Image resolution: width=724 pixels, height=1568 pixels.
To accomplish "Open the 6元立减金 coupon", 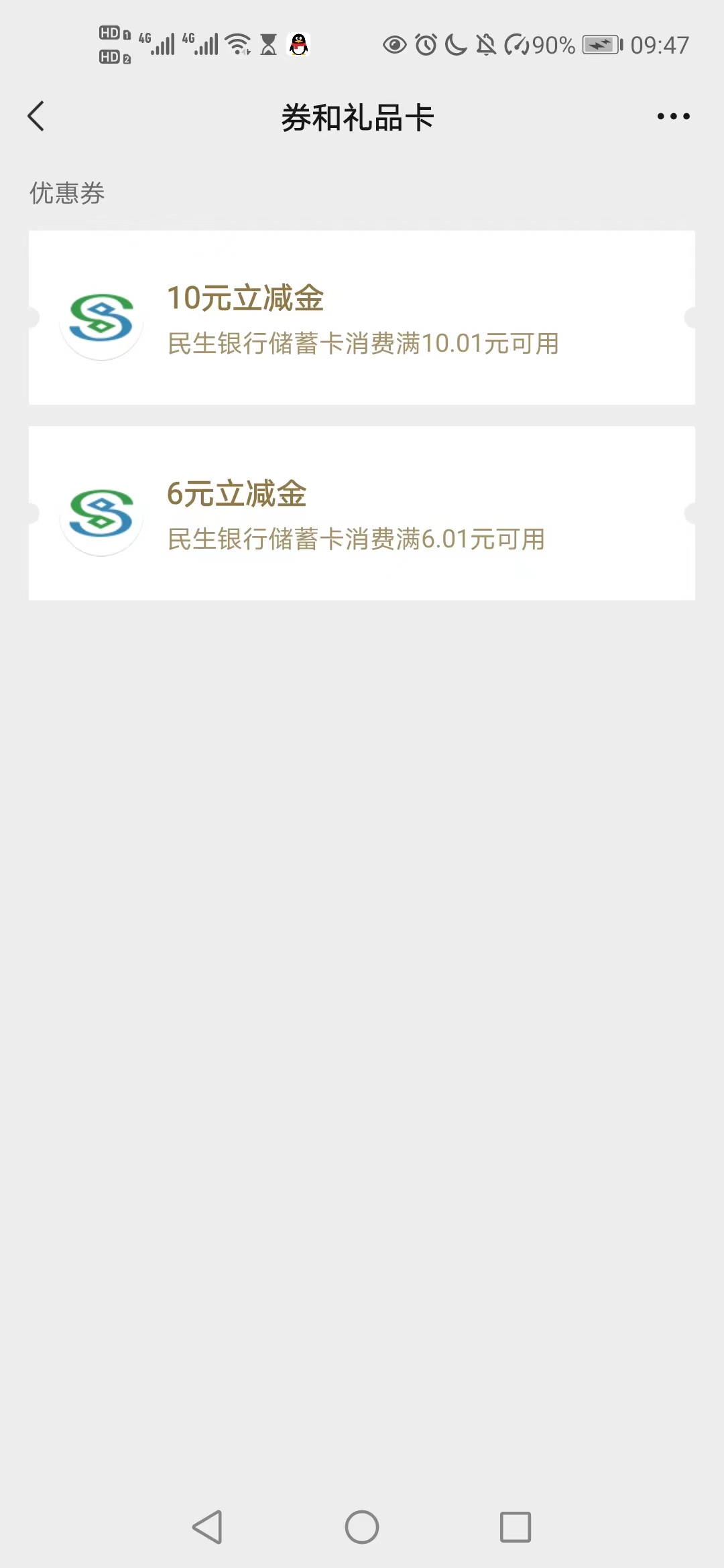I will coord(362,513).
